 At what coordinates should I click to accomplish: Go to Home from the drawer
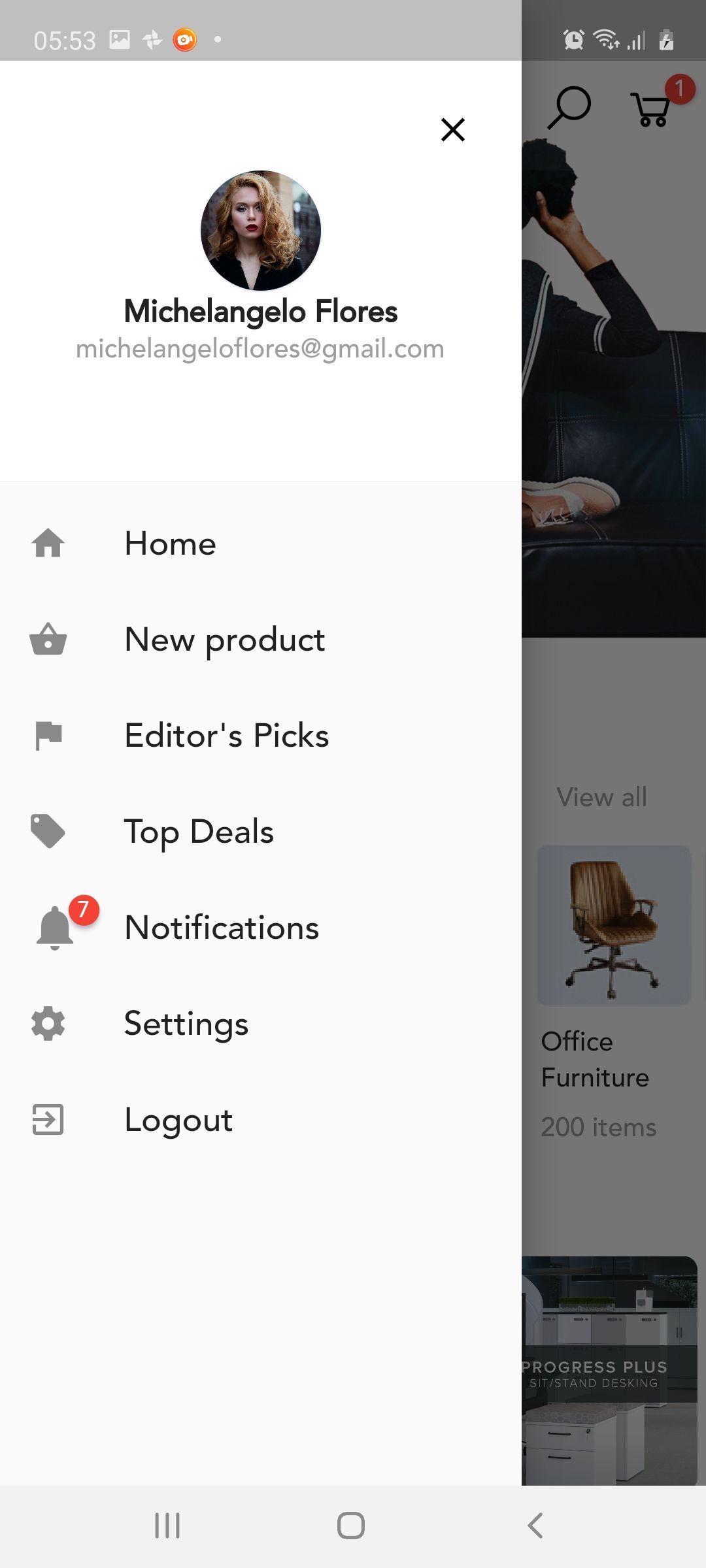170,544
